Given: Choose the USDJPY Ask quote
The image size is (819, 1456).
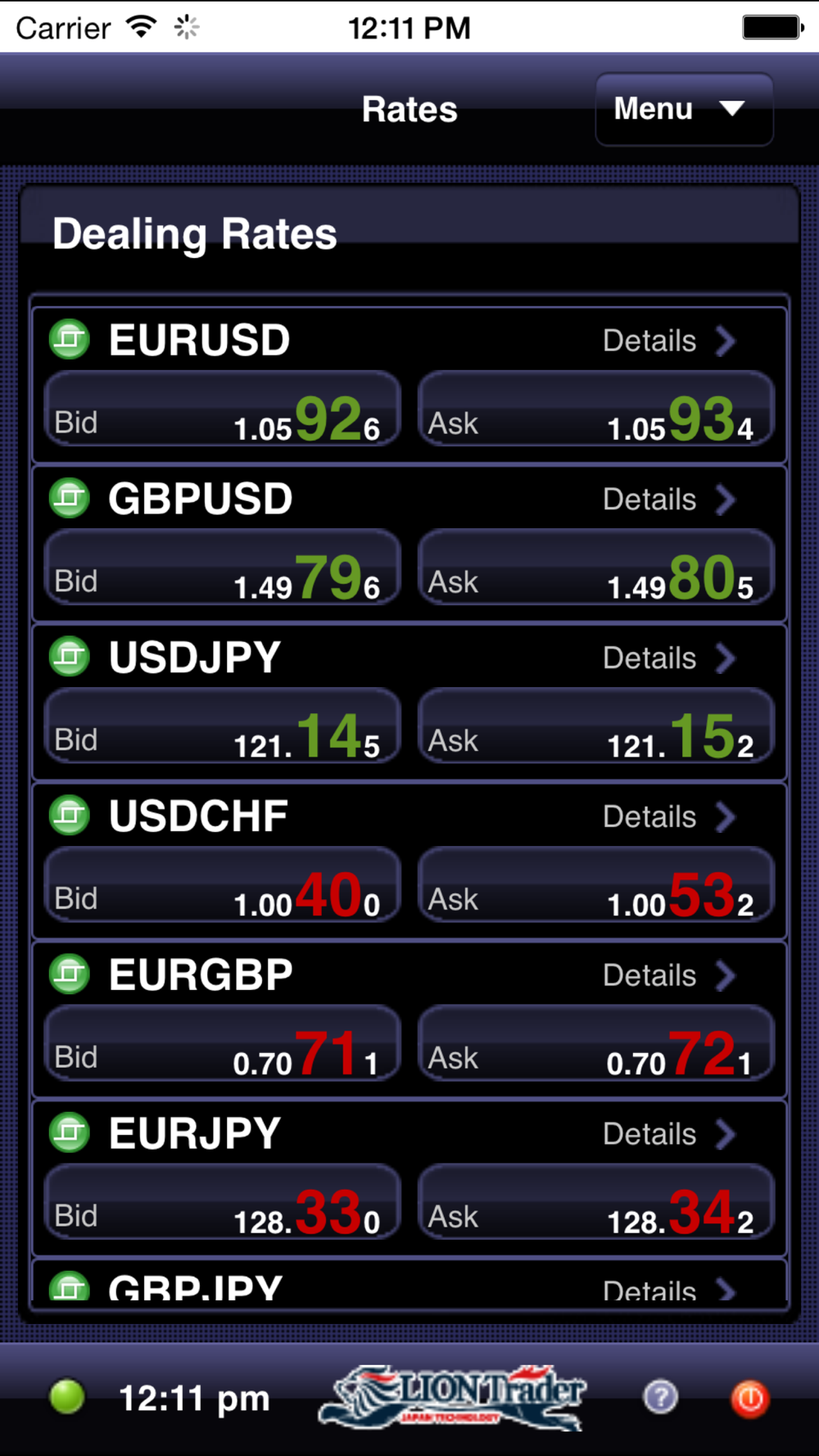Looking at the screenshot, I should tap(596, 728).
